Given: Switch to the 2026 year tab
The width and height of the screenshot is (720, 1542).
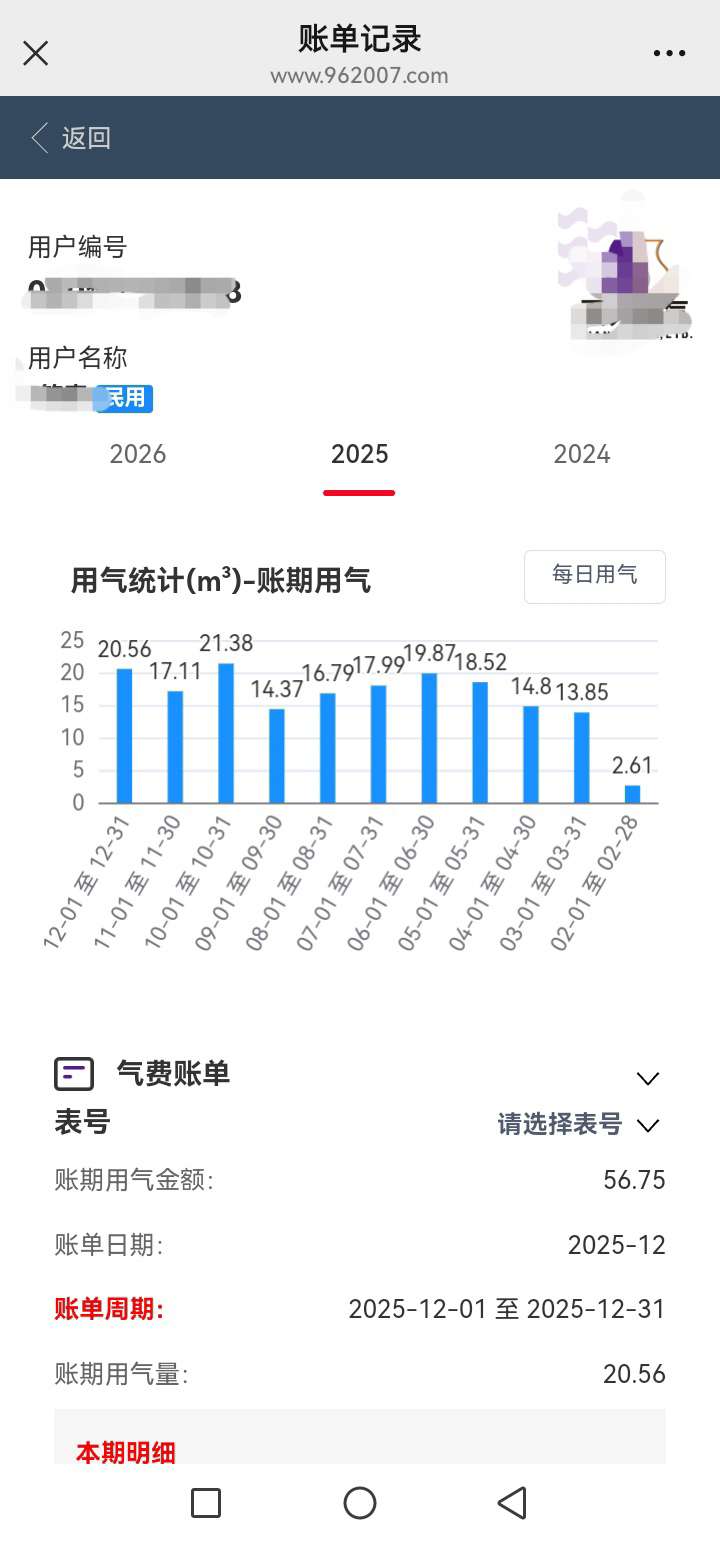Looking at the screenshot, I should click(138, 454).
